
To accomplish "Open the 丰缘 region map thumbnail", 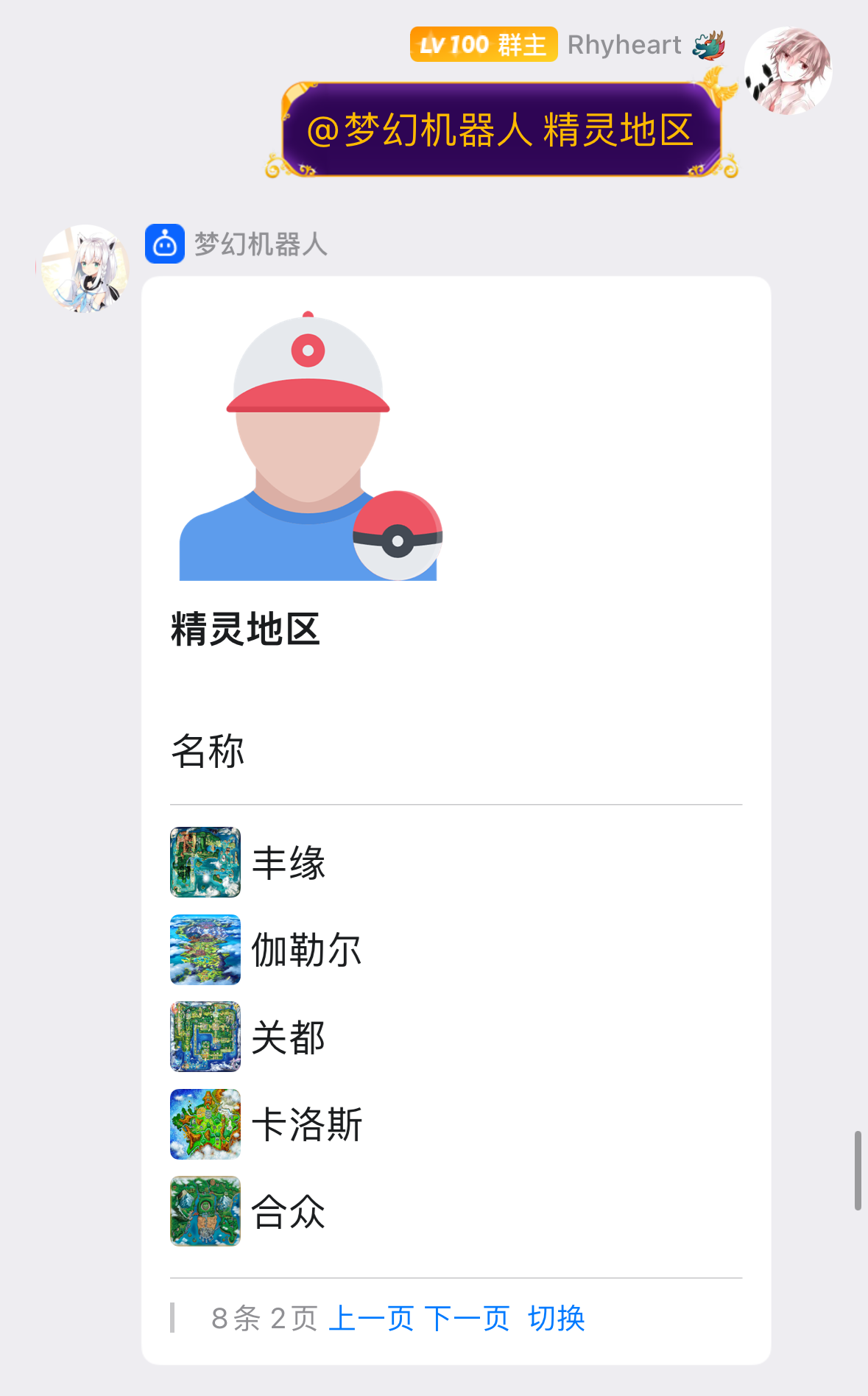I will 205,862.
